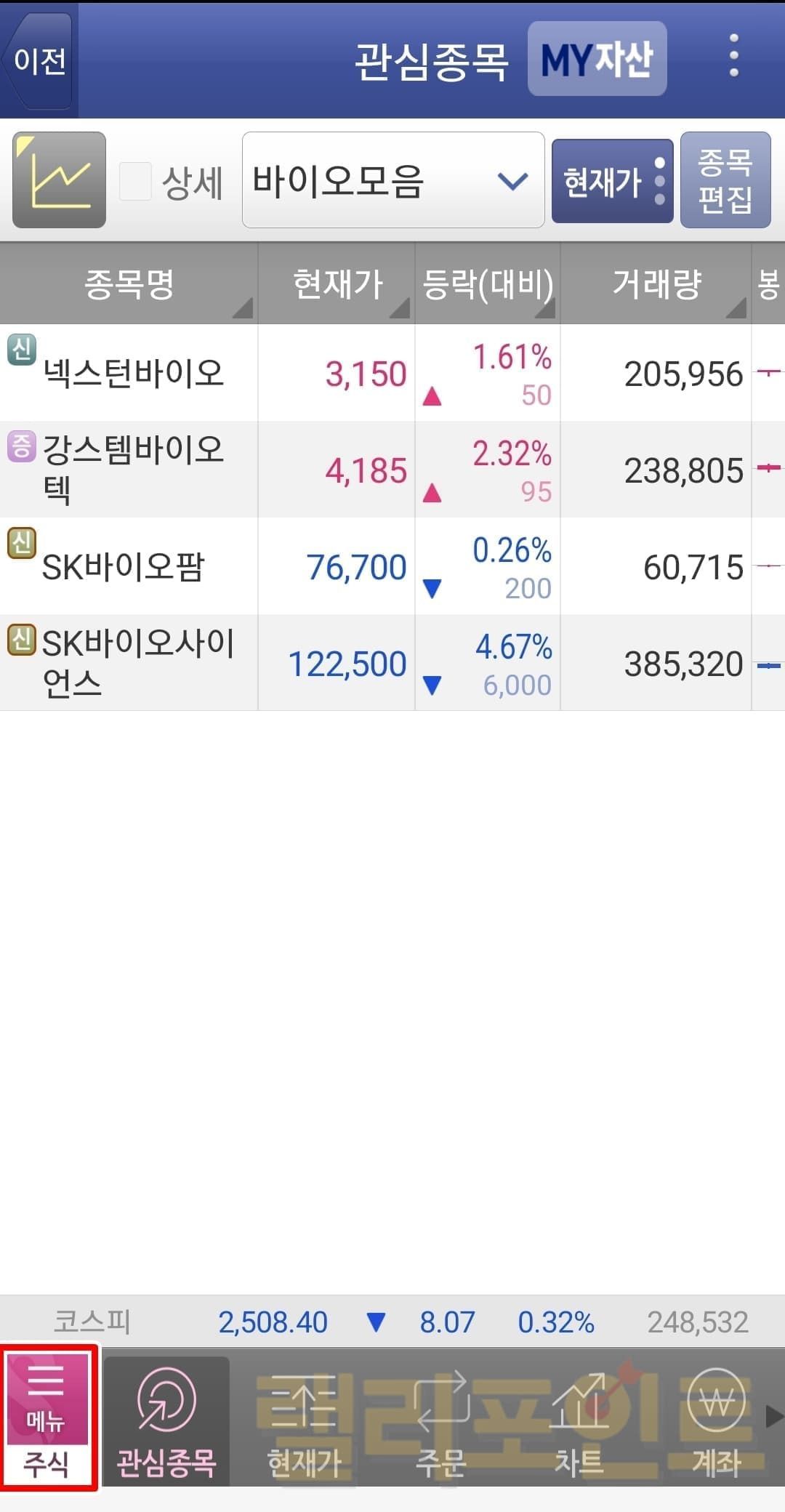Open the 넥스턴바이오 stock row
The height and width of the screenshot is (1512, 785).
tap(132, 373)
